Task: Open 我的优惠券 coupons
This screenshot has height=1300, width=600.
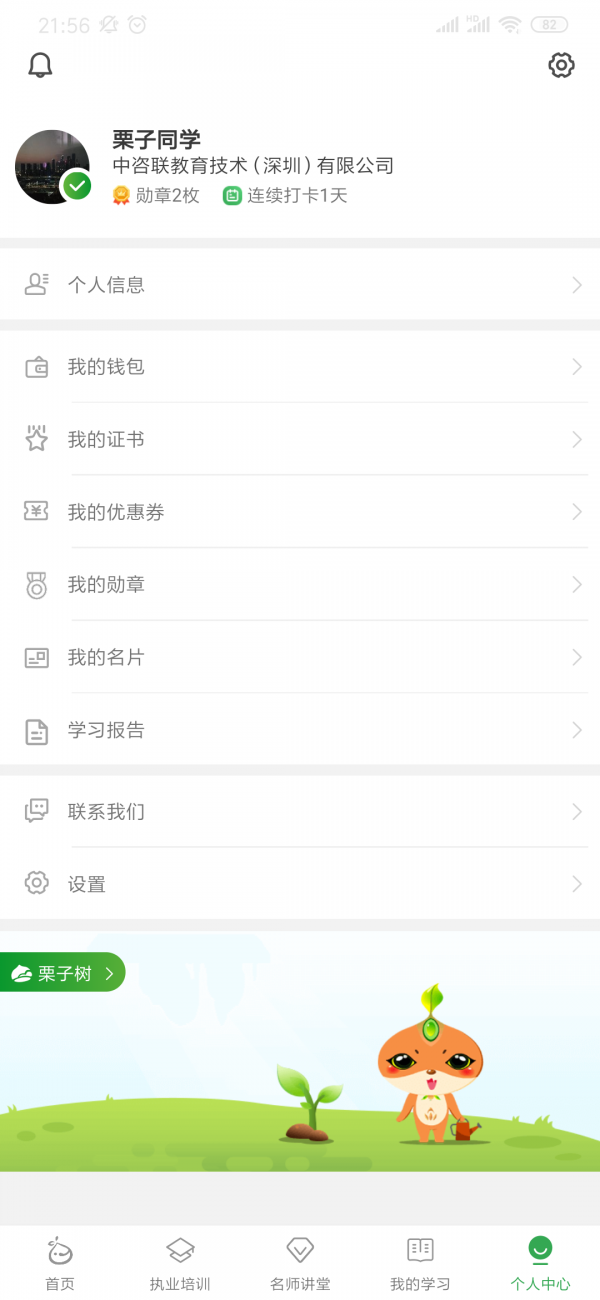Action: pyautogui.click(x=300, y=512)
